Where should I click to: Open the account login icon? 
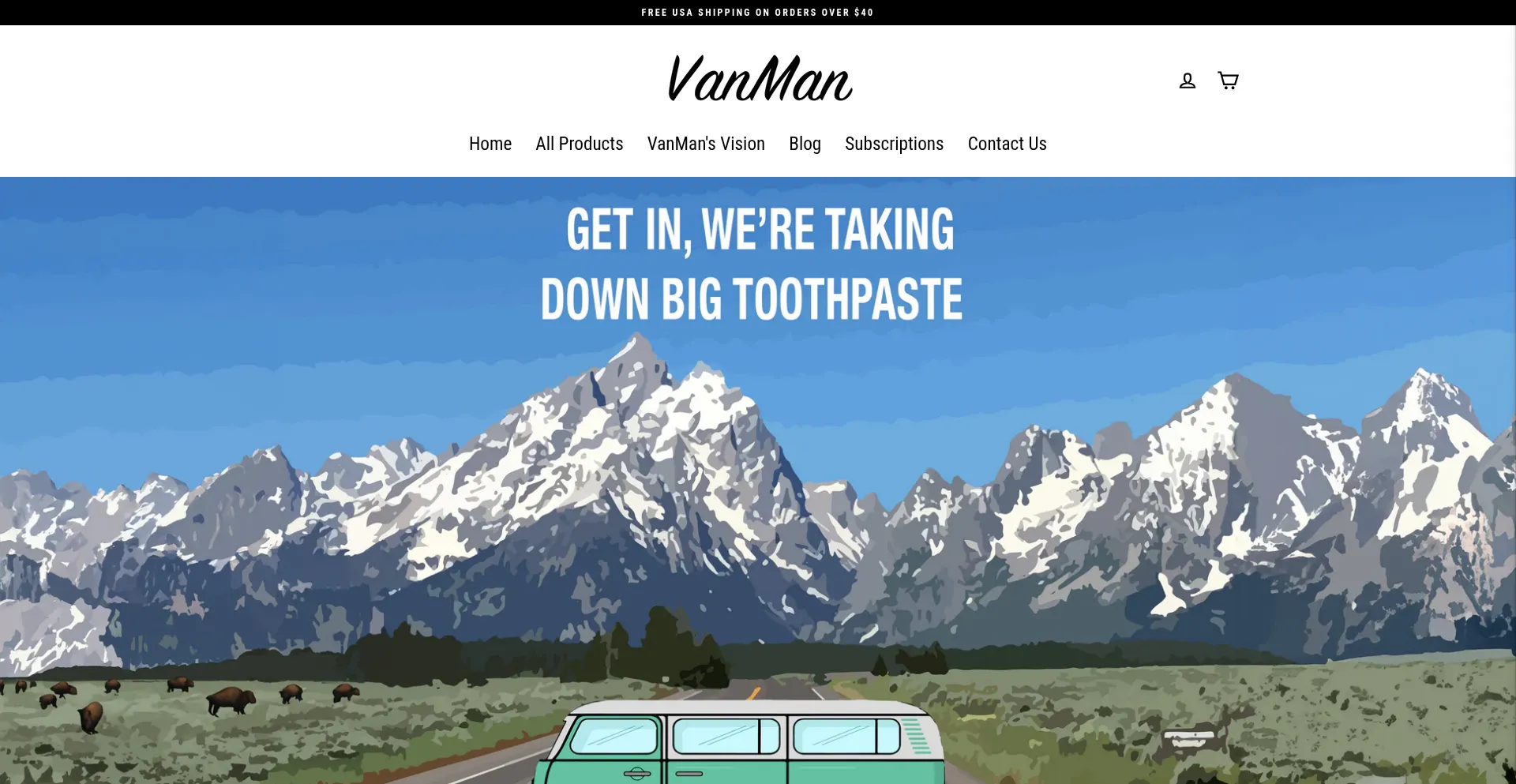click(1187, 81)
